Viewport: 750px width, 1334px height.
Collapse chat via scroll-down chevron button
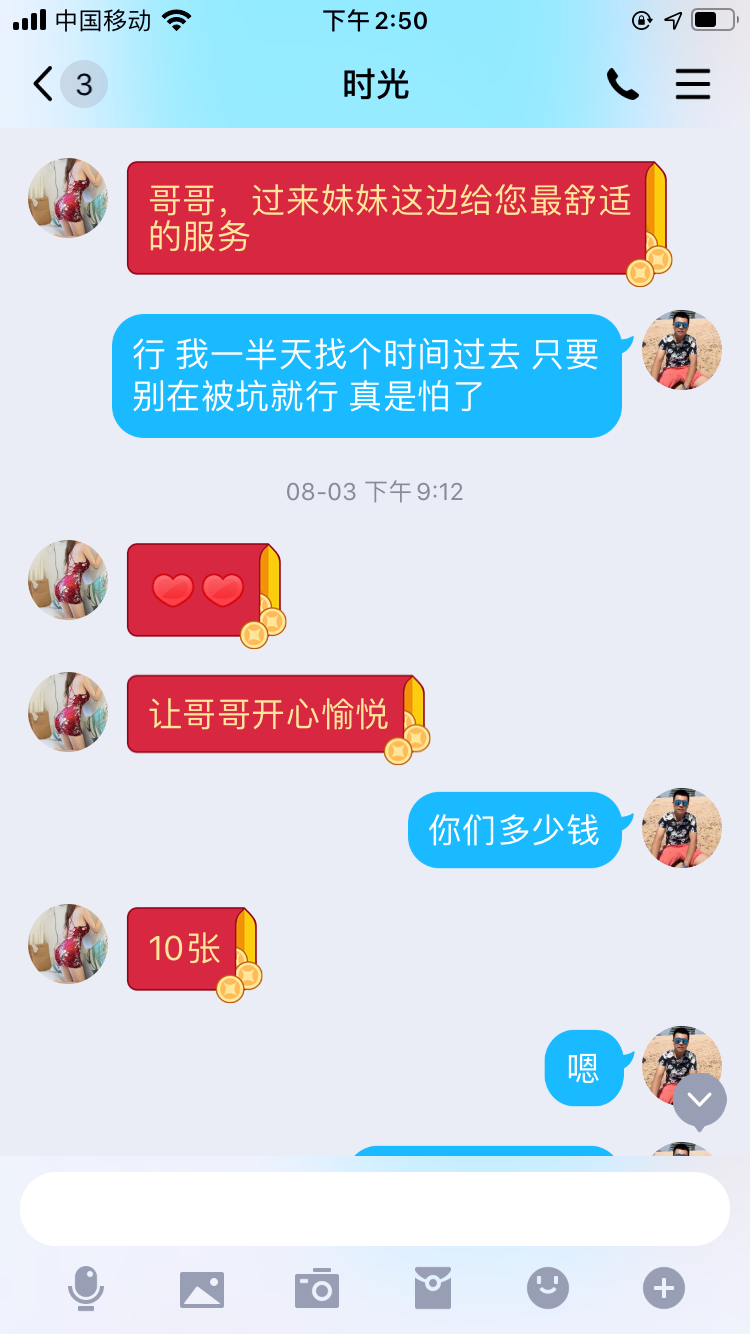(699, 1100)
